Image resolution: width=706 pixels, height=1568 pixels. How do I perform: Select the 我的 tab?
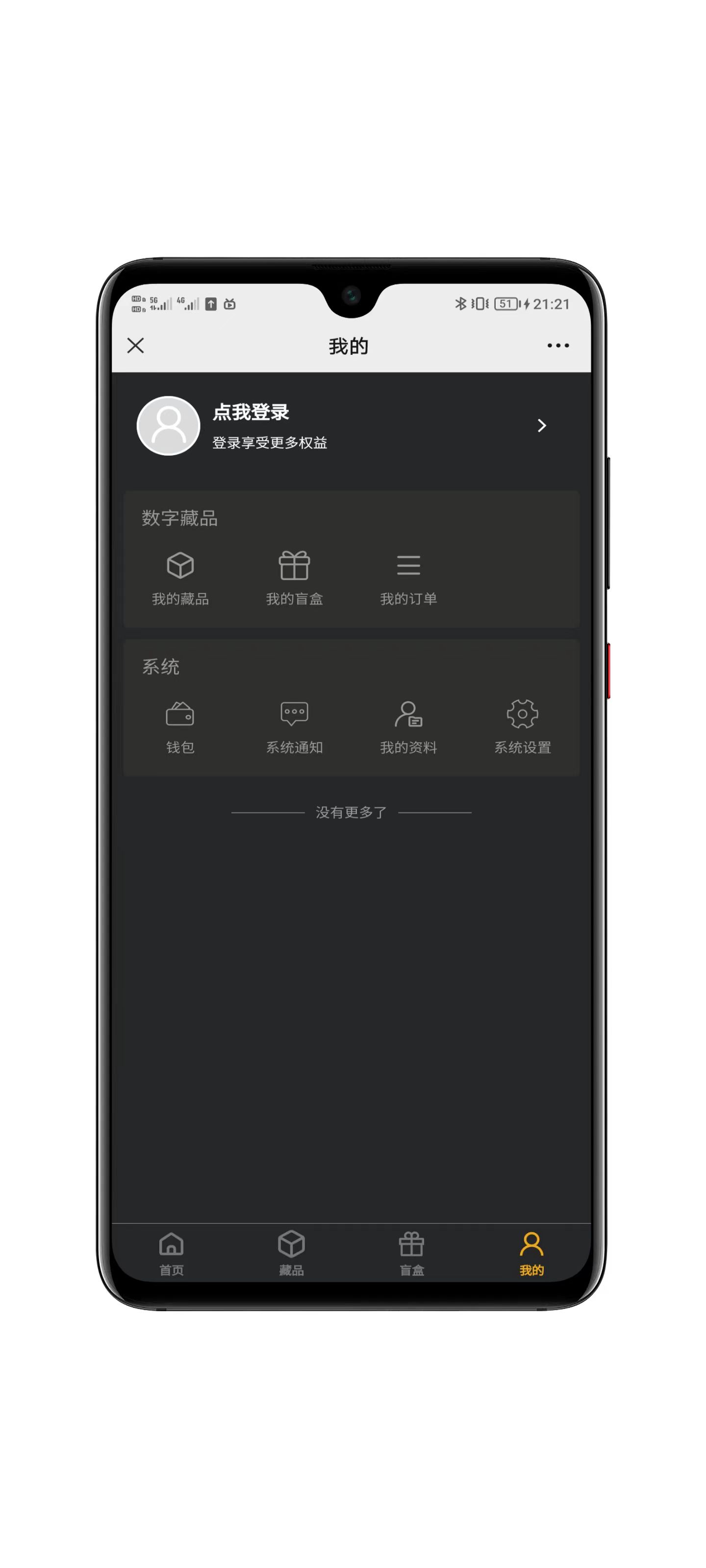pyautogui.click(x=531, y=1253)
